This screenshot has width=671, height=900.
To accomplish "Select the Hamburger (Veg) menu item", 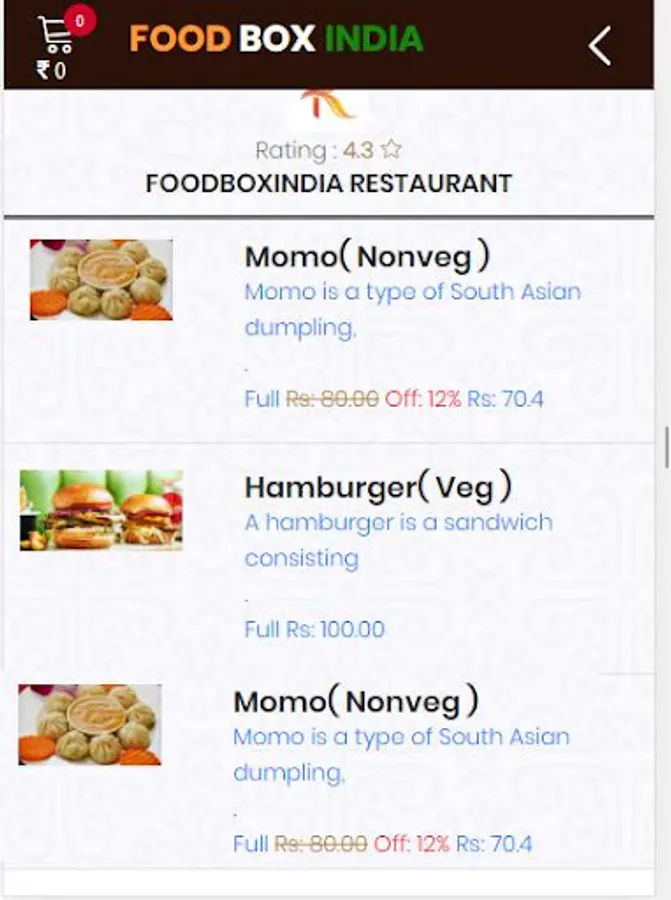I will 378,487.
